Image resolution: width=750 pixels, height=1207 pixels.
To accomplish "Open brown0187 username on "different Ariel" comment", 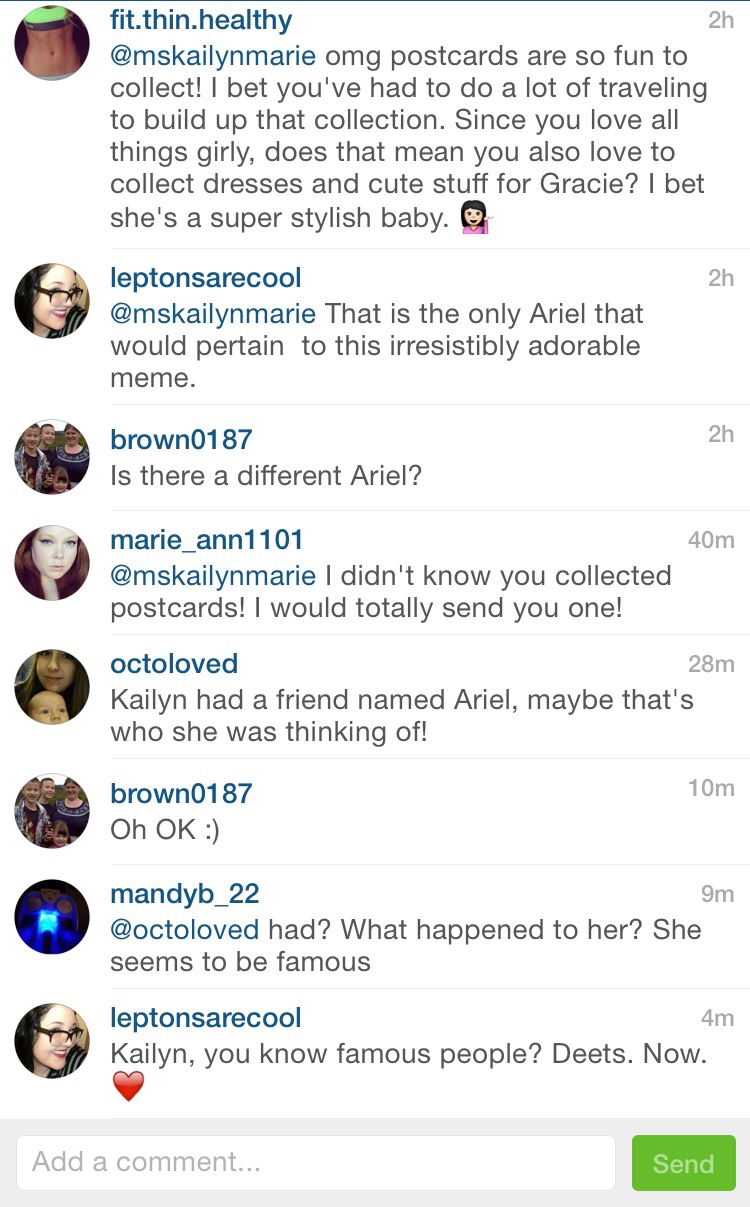I will coord(181,439).
